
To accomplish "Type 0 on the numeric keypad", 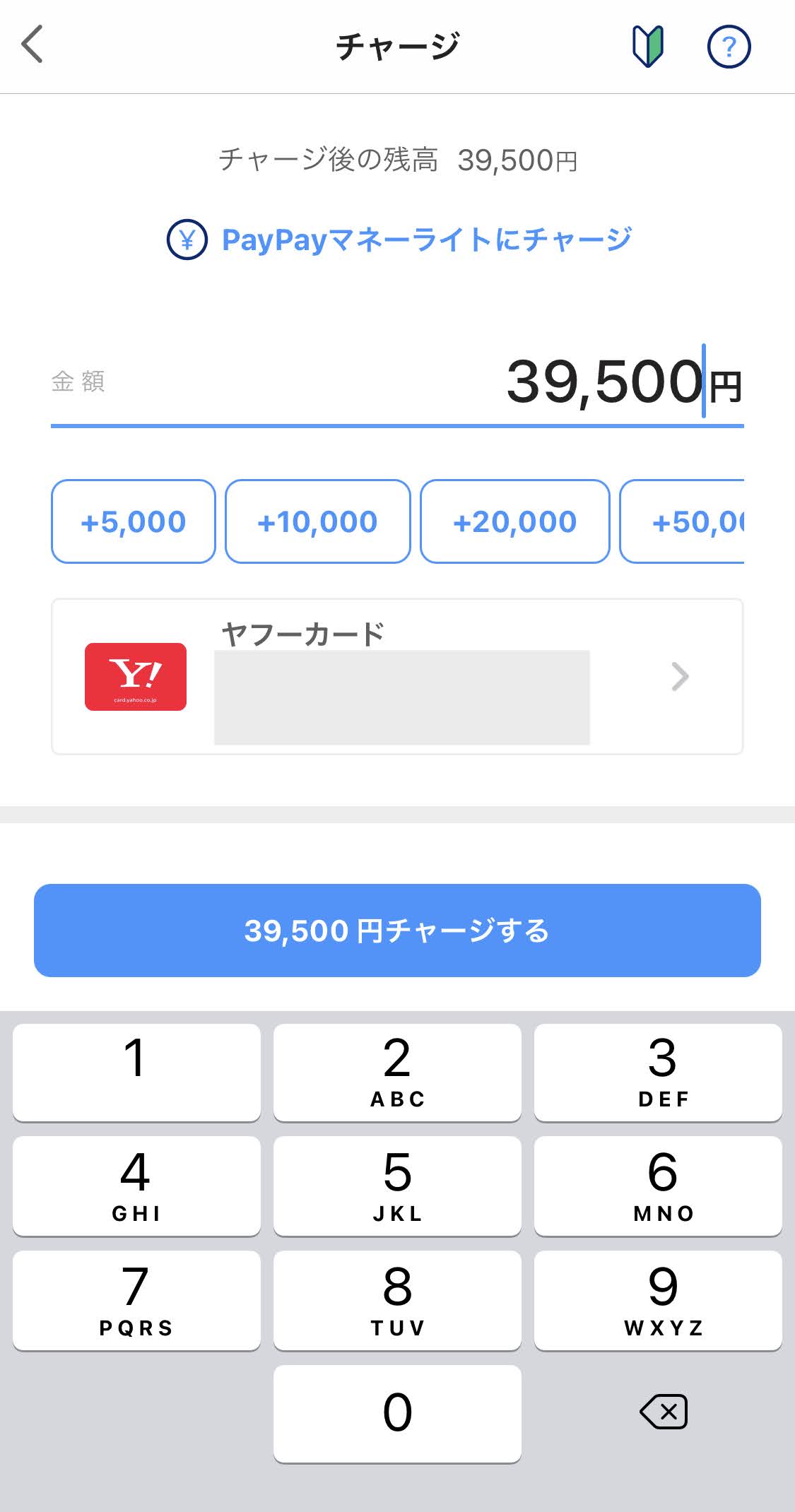I will [x=397, y=1413].
